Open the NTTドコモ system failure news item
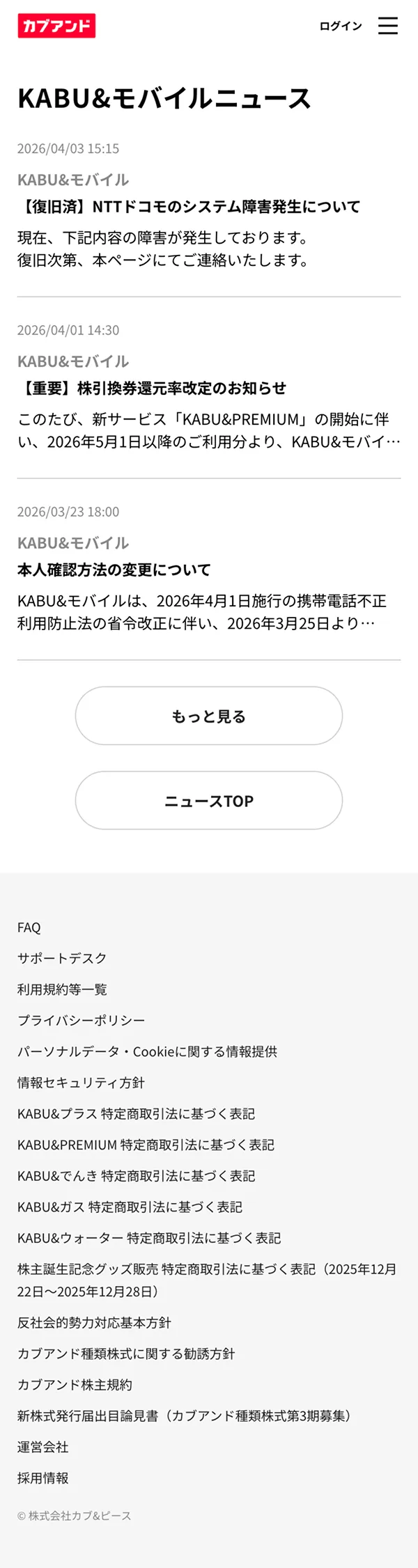The width and height of the screenshot is (418, 1568). [x=189, y=207]
